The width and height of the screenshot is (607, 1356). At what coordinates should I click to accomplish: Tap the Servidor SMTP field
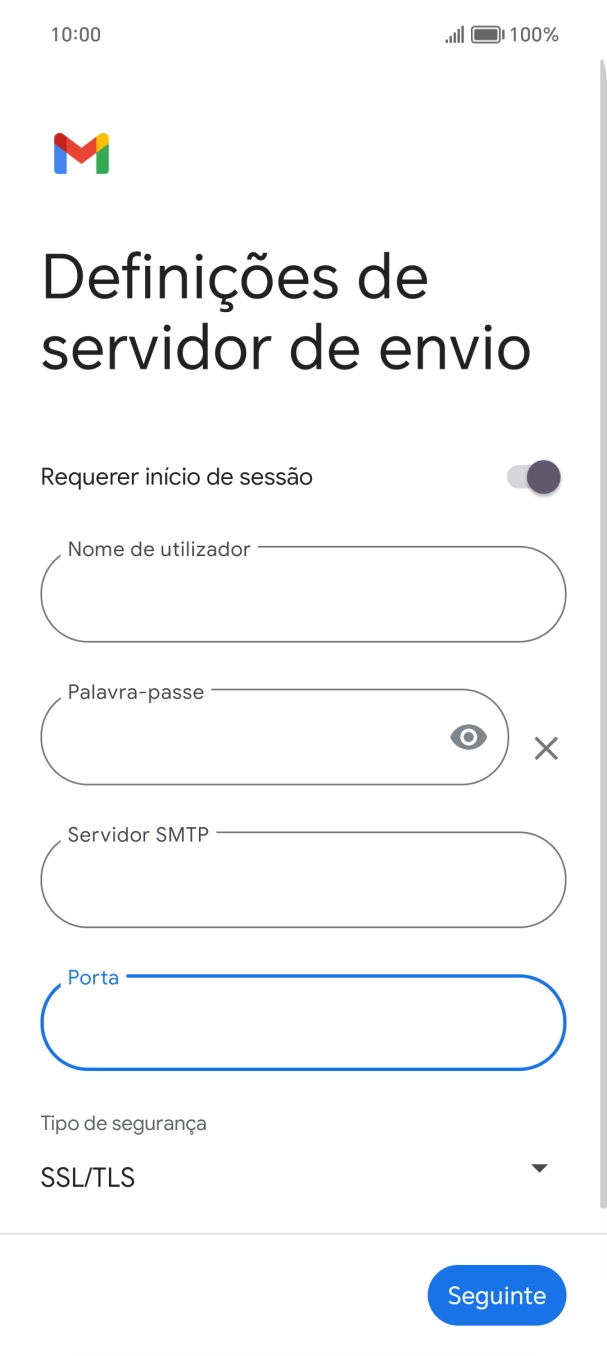(x=303, y=881)
